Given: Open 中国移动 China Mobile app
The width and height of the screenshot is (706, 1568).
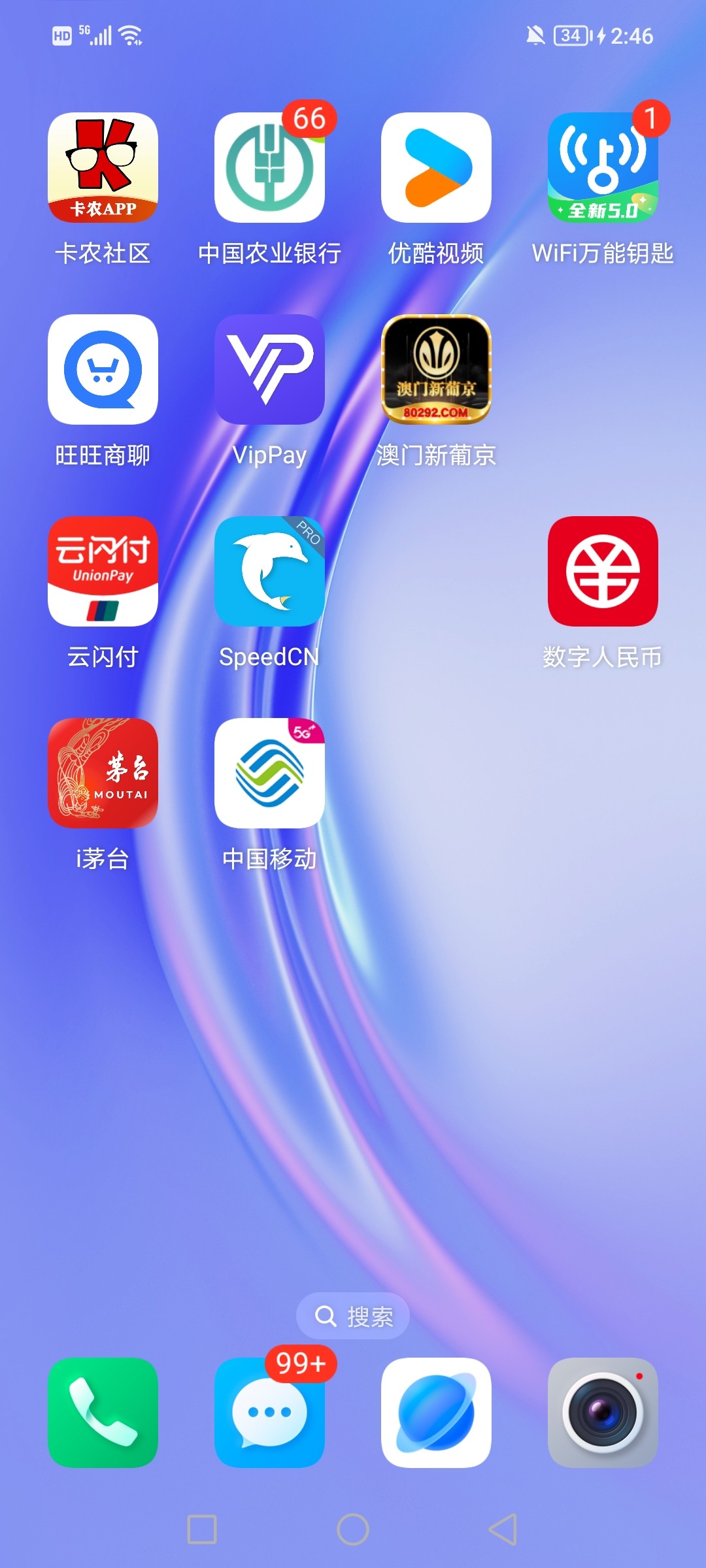Looking at the screenshot, I should (x=269, y=775).
